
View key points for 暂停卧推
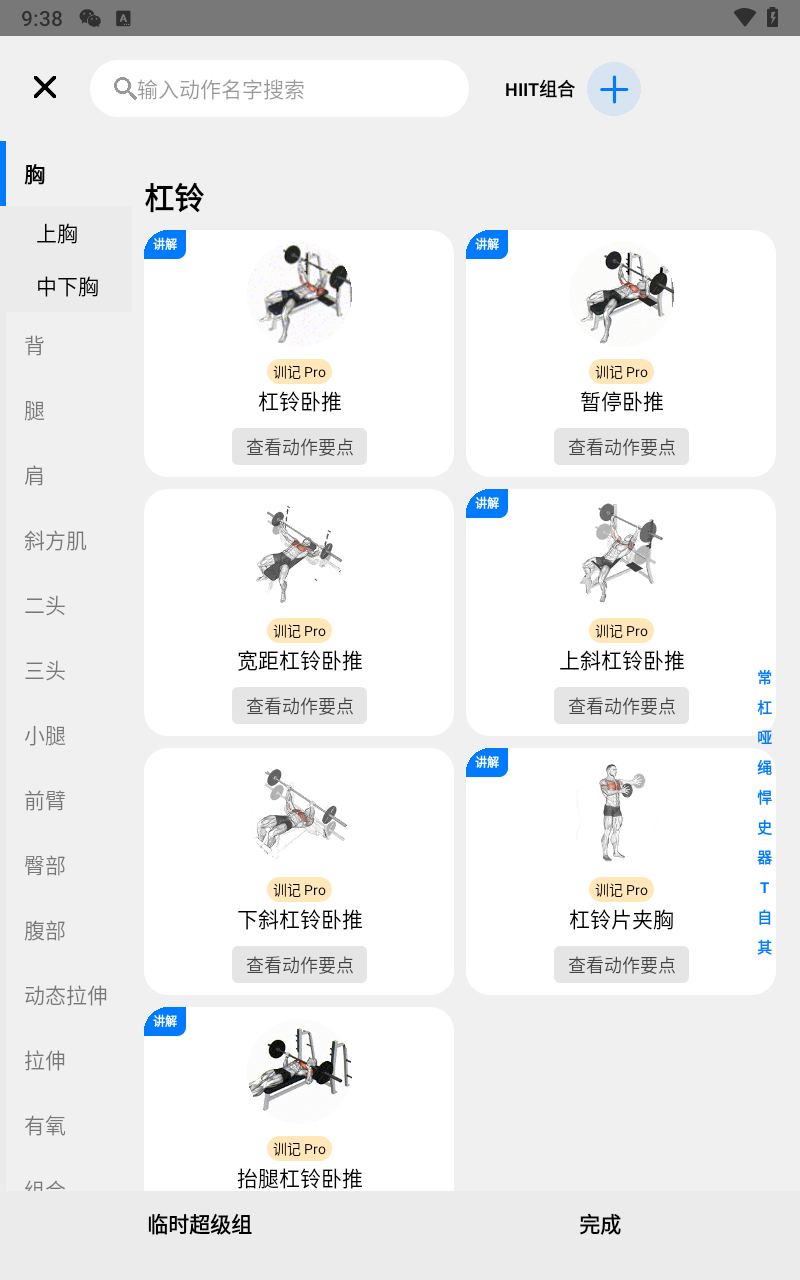click(x=621, y=447)
